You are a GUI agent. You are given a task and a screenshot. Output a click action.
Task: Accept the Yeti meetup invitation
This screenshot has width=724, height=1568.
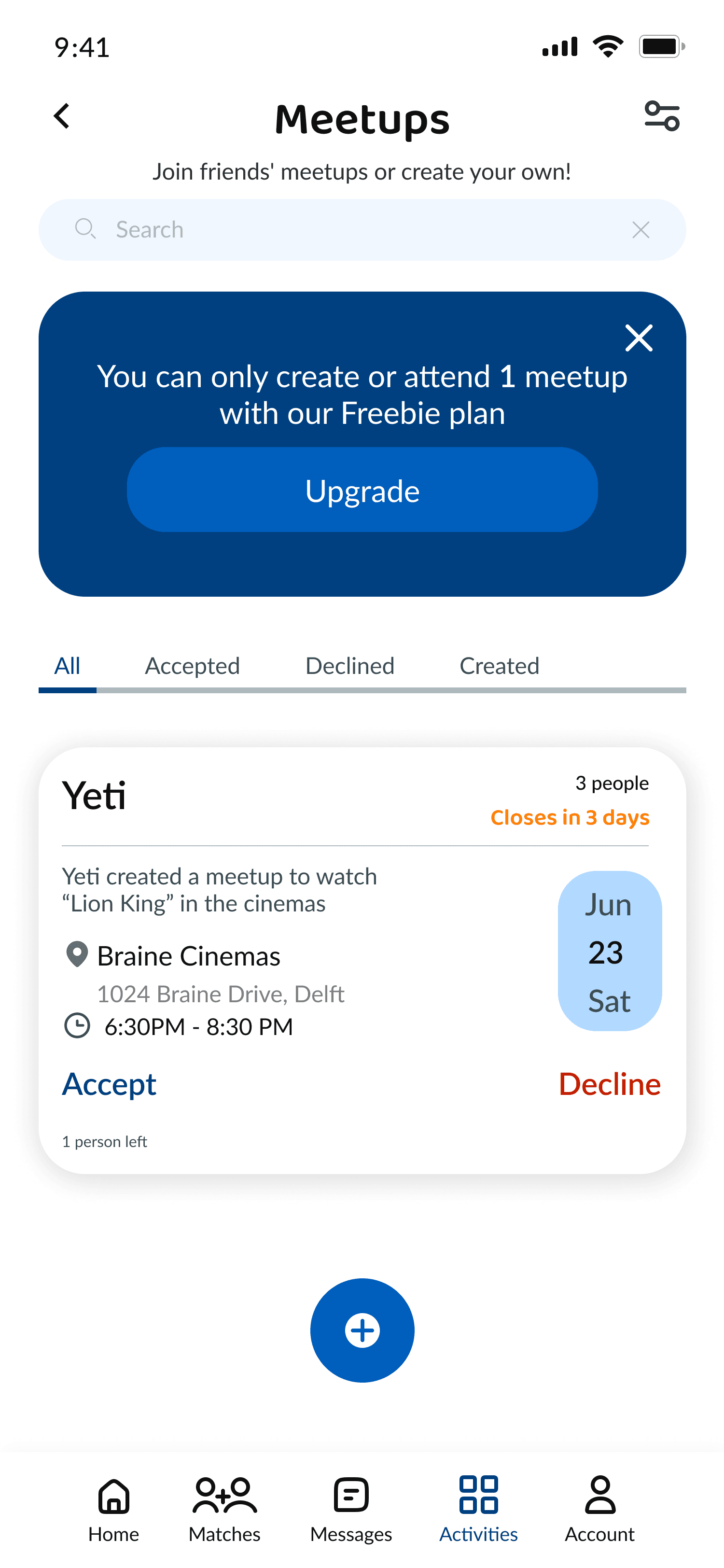(109, 1083)
